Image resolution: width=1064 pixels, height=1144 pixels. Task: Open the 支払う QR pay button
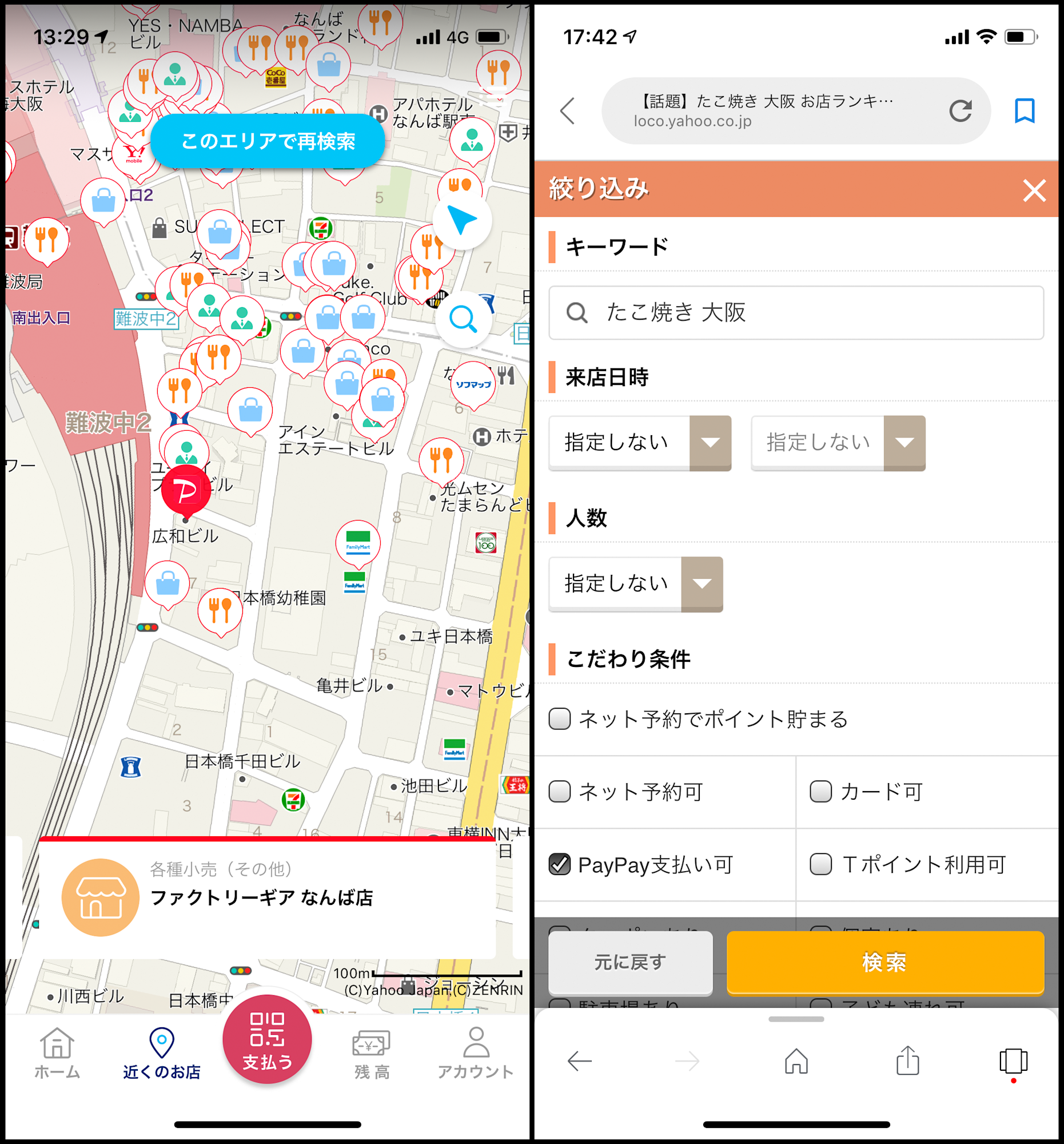point(268,1040)
